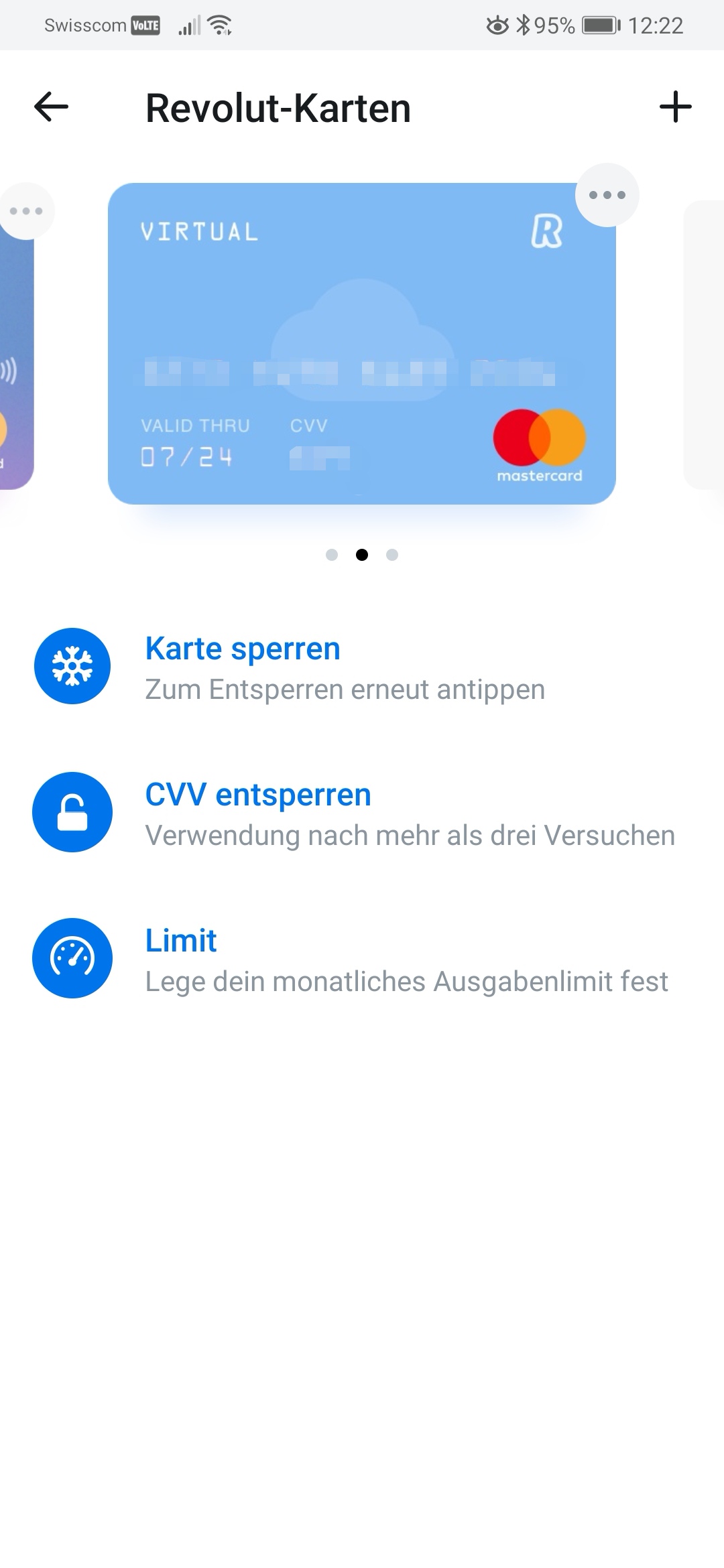Freeze the card via Karte sperren
724x1568 pixels.
(362, 667)
